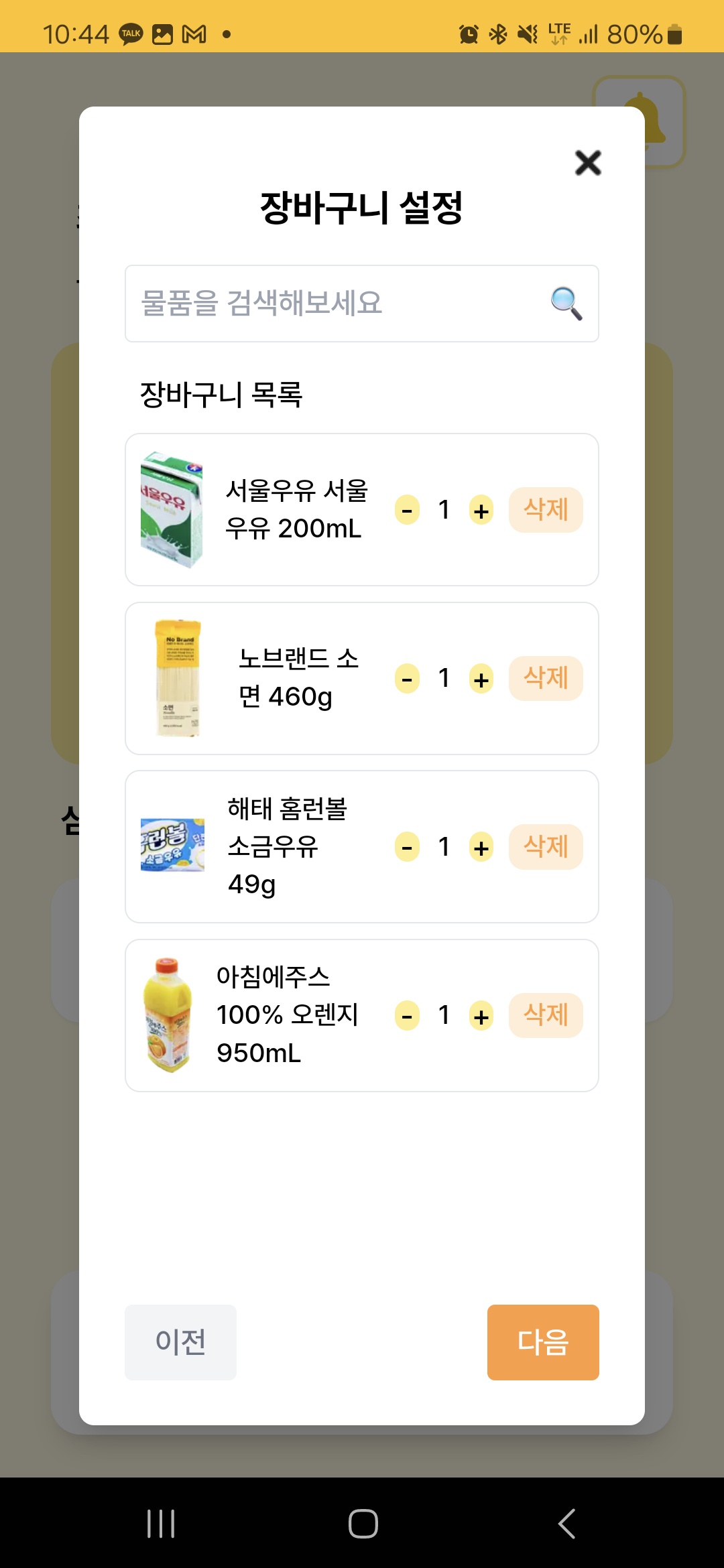Proceed with the 다음 button
The width and height of the screenshot is (724, 1568).
[x=543, y=1342]
